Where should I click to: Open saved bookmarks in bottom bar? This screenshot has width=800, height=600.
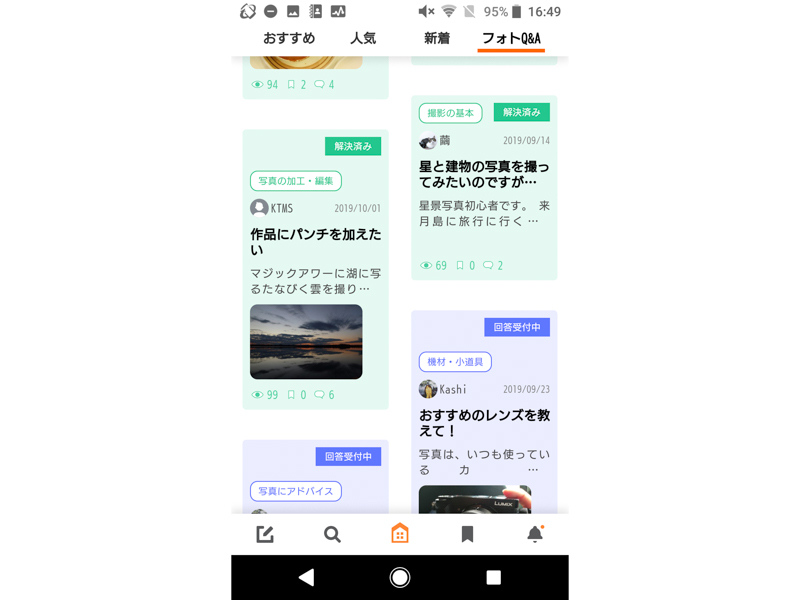click(x=467, y=534)
